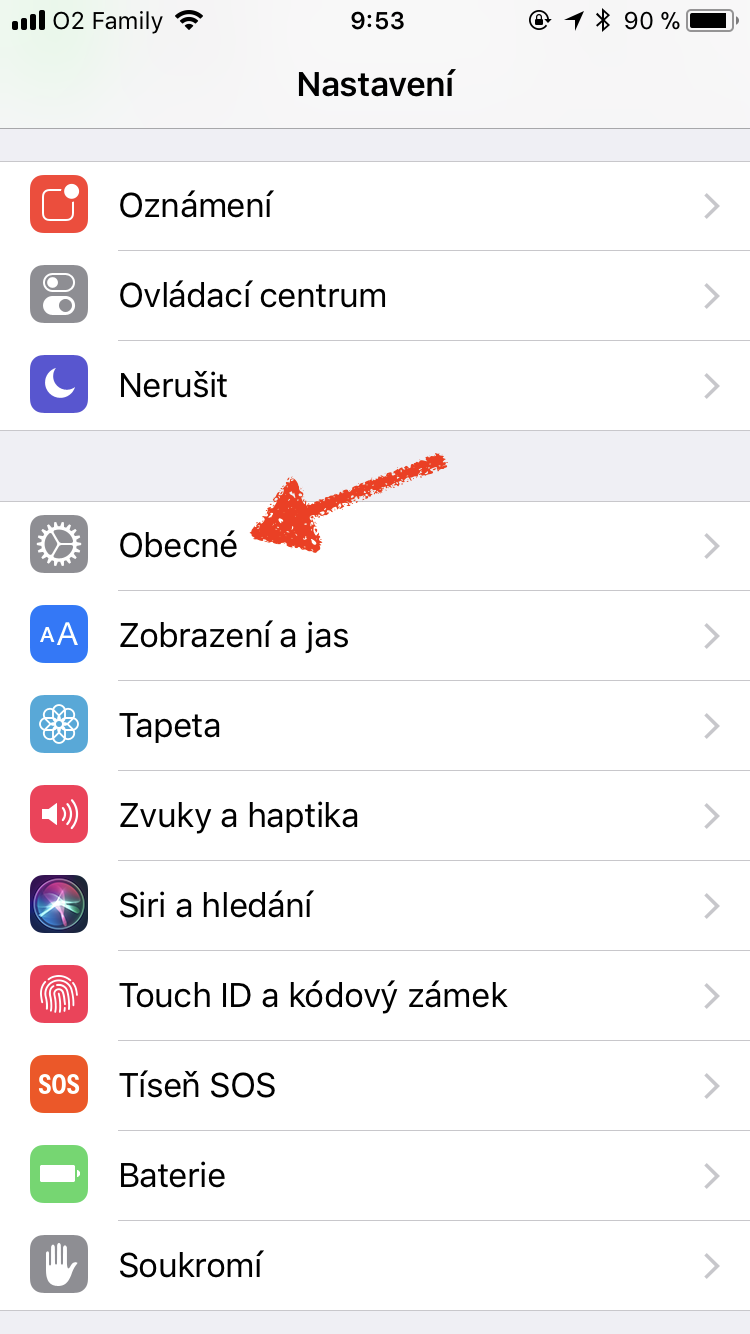Viewport: 750px width, 1334px height.
Task: Open Nerušit settings
Action: (375, 386)
